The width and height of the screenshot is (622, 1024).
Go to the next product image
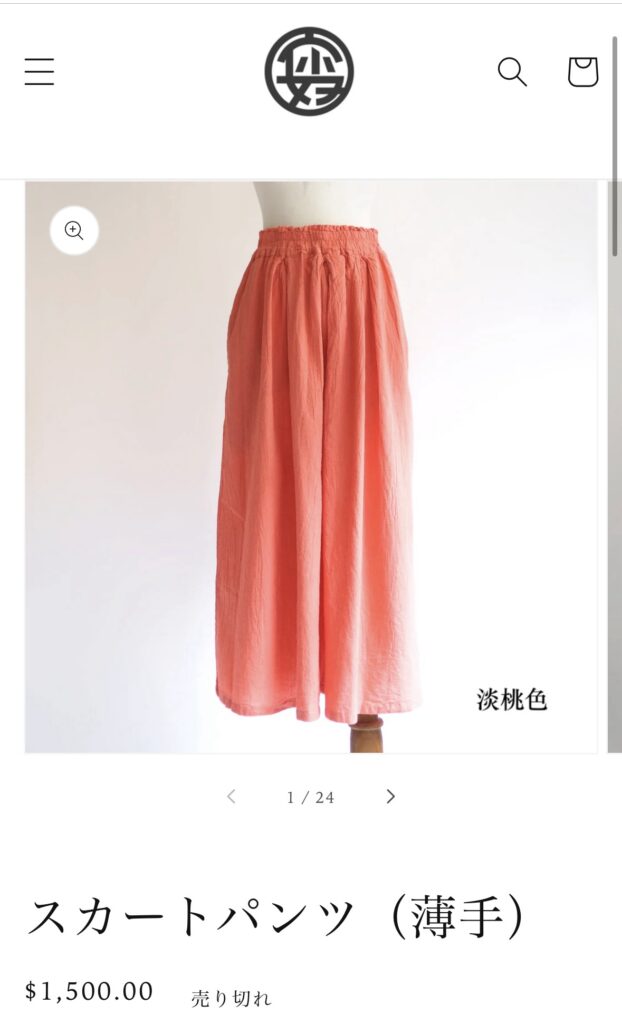tap(390, 796)
